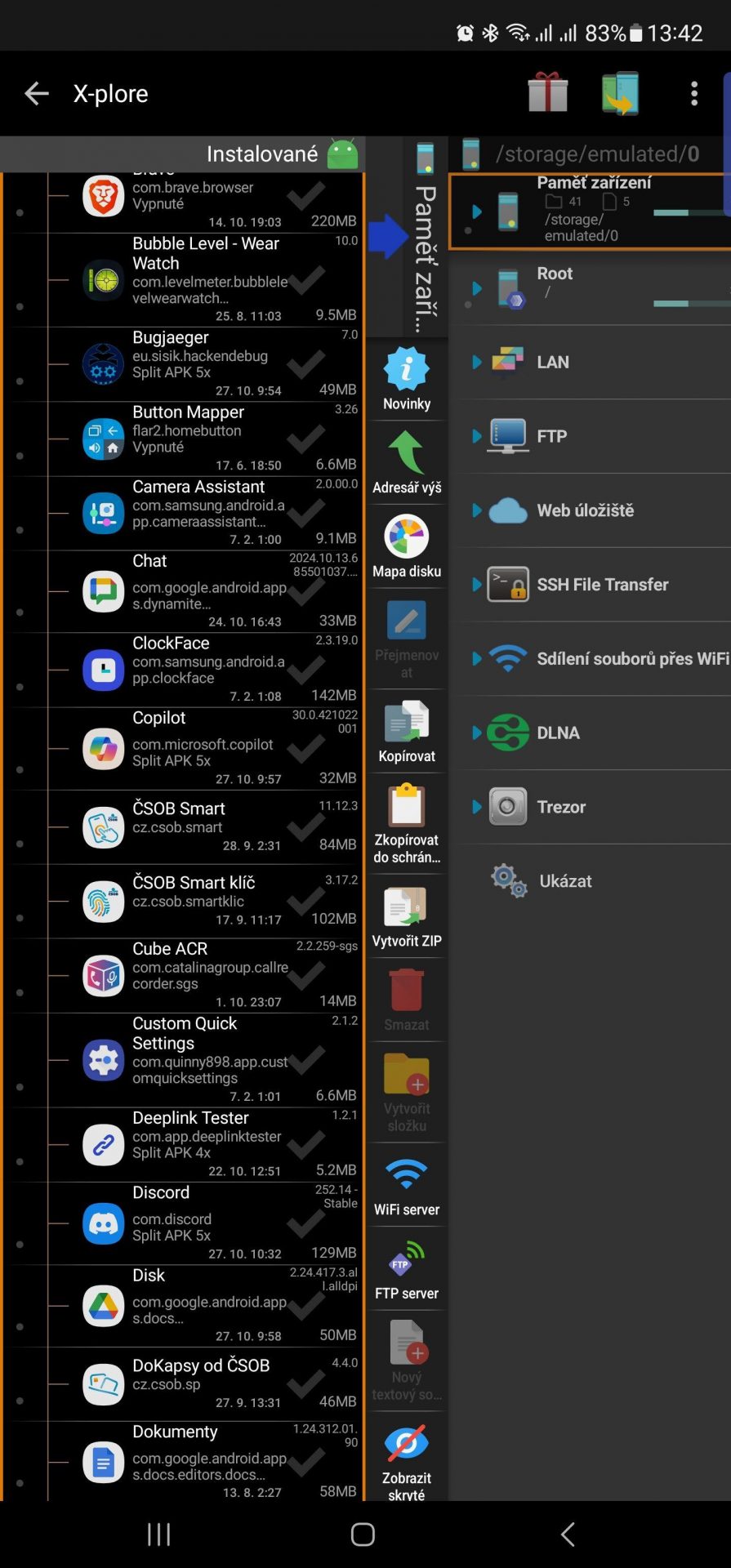Tap the device transfer icon in app bar

point(621,92)
